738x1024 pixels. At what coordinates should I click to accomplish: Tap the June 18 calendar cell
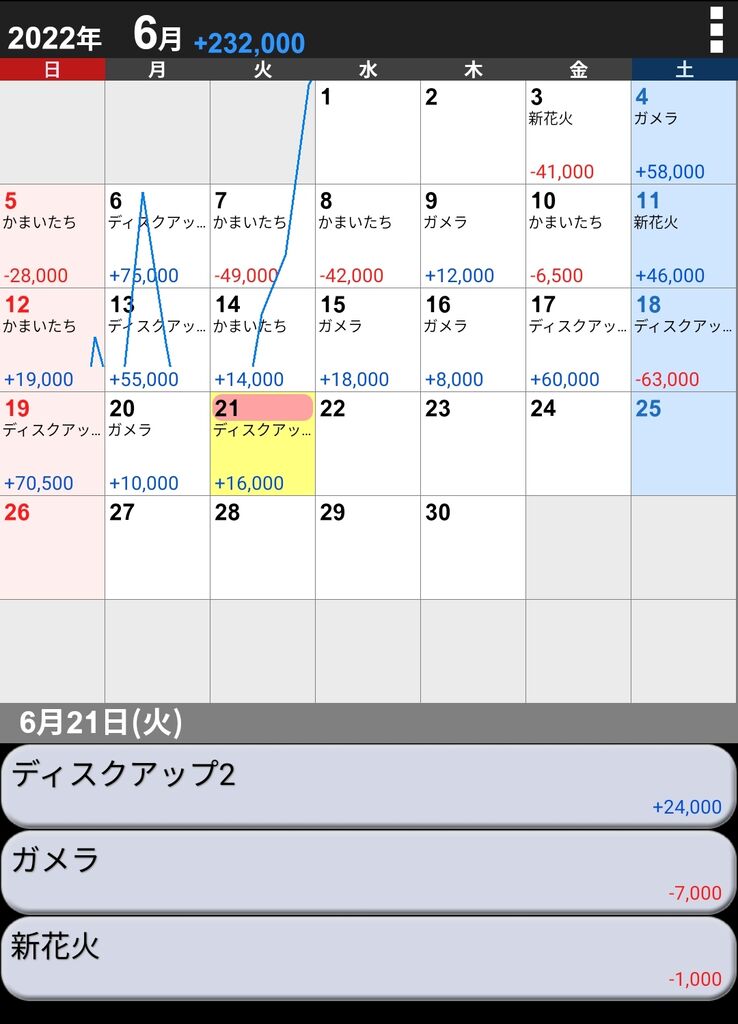[683, 340]
